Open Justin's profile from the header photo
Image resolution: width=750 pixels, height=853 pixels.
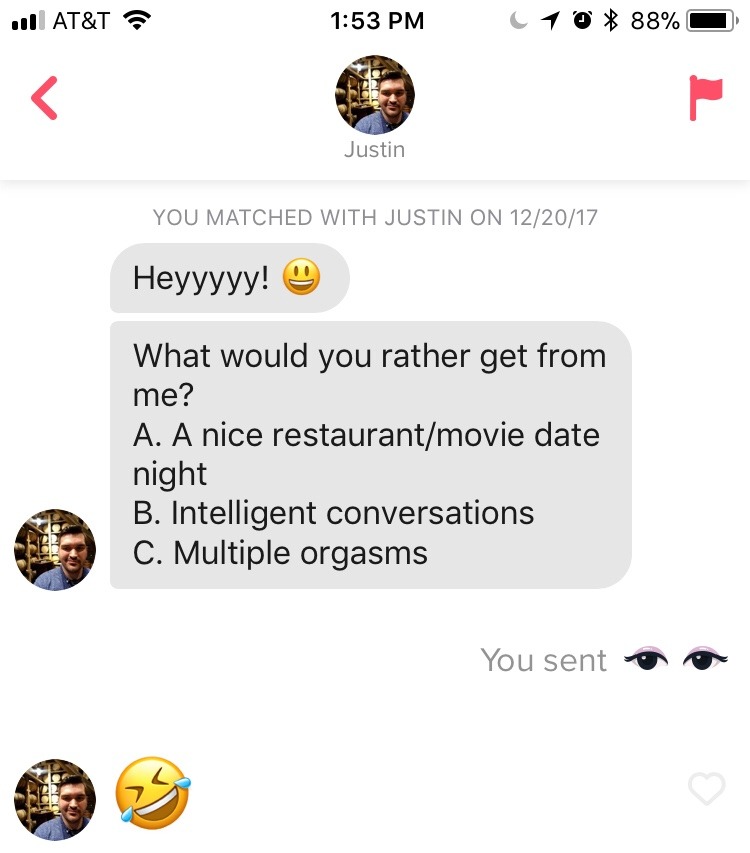(x=374, y=95)
